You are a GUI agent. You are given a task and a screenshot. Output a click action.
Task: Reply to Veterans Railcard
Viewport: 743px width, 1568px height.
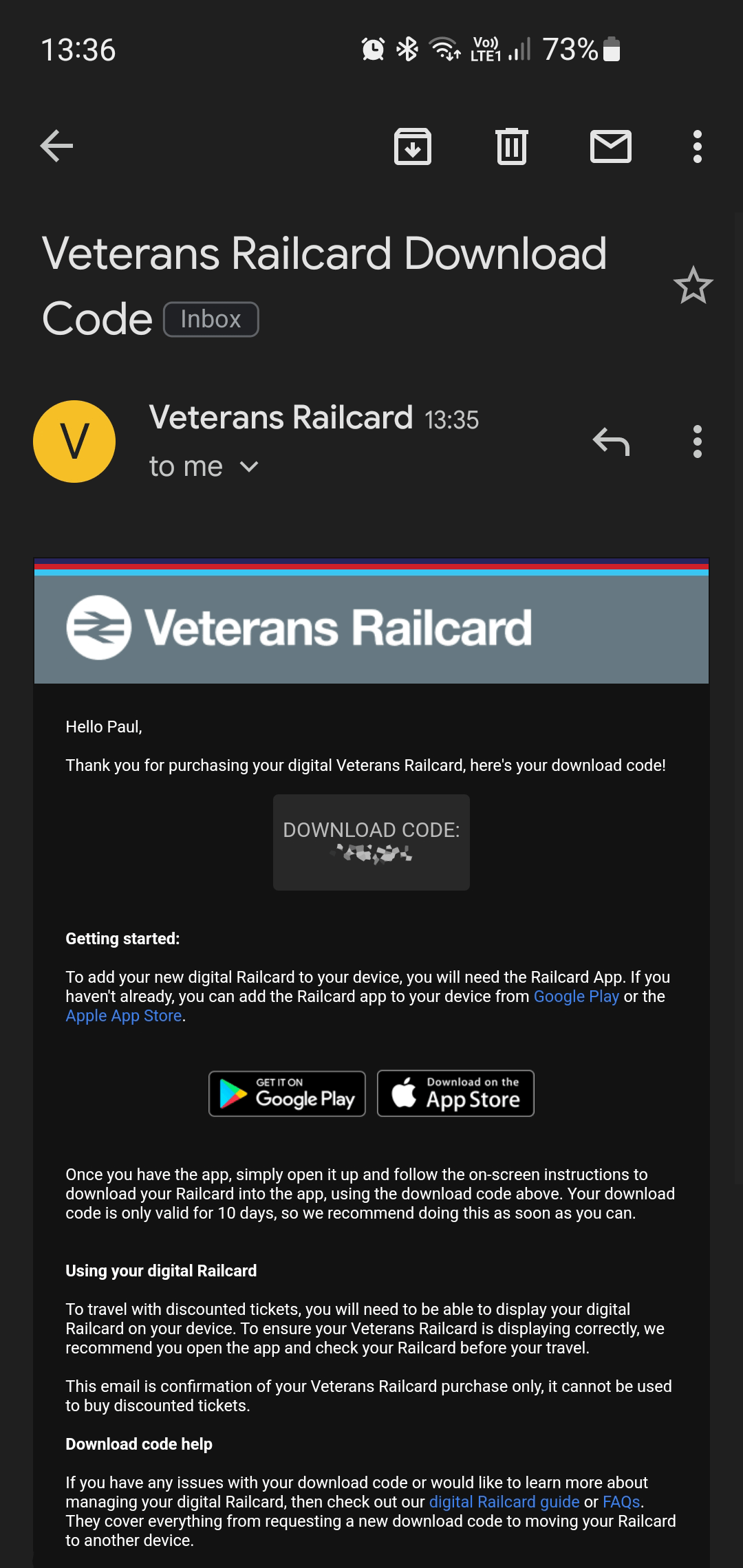point(611,442)
